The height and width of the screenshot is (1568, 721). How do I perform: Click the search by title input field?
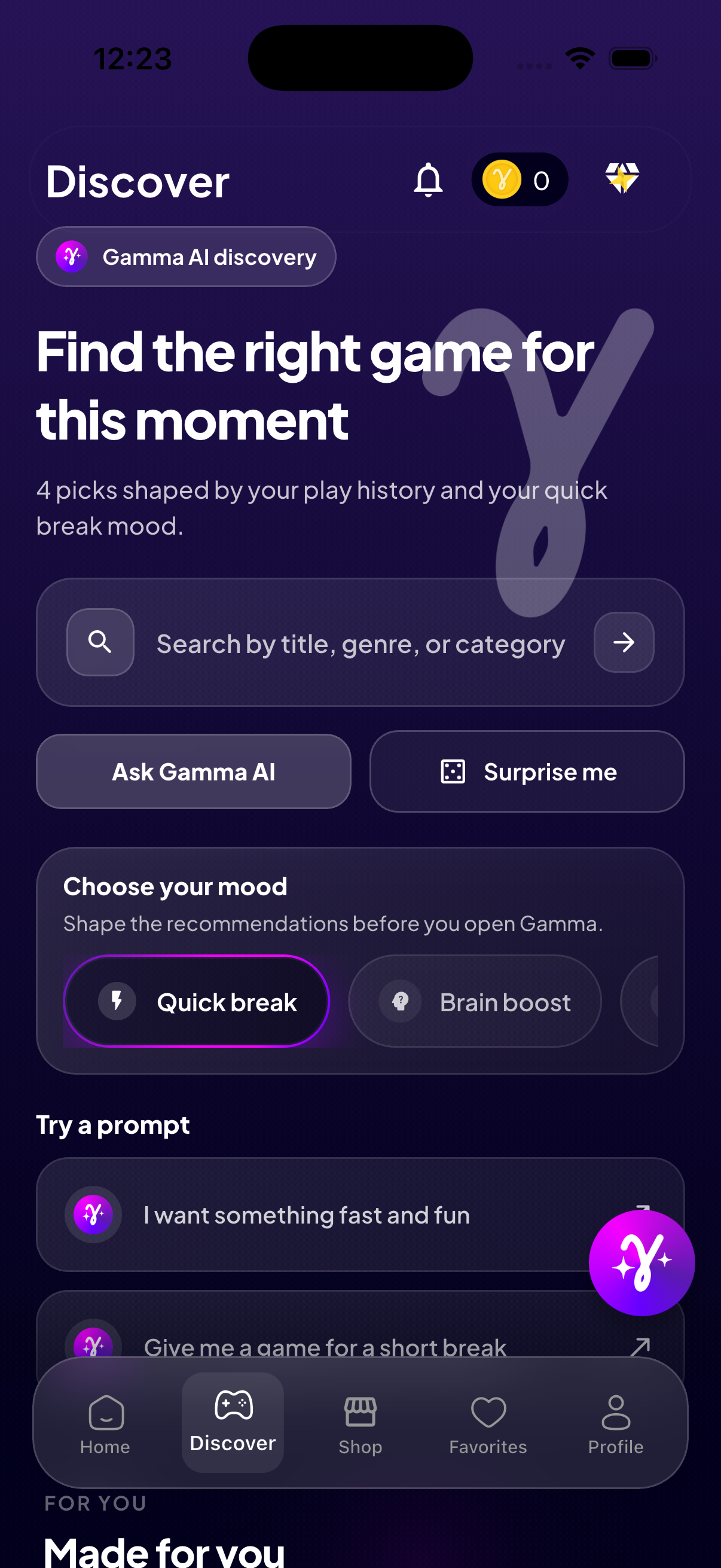click(360, 643)
